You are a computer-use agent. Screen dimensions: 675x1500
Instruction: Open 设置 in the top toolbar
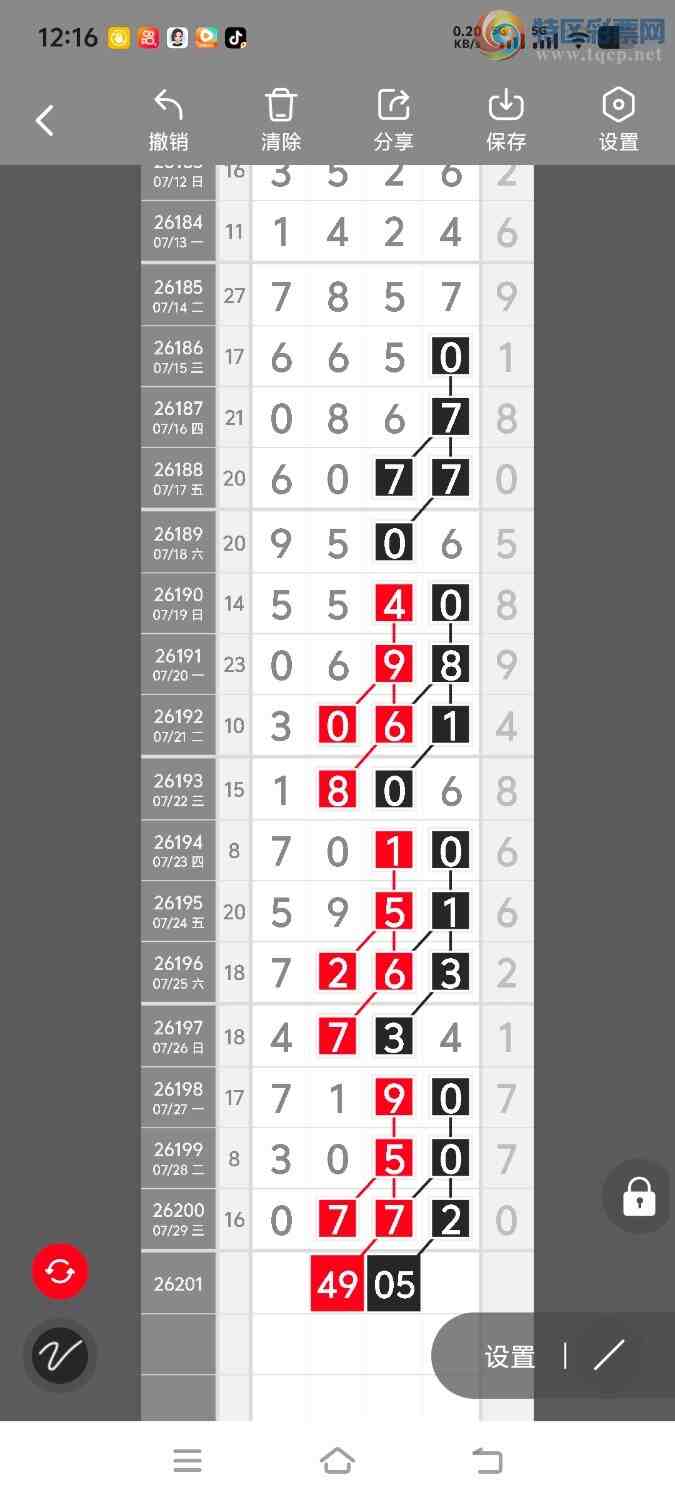pos(618,120)
